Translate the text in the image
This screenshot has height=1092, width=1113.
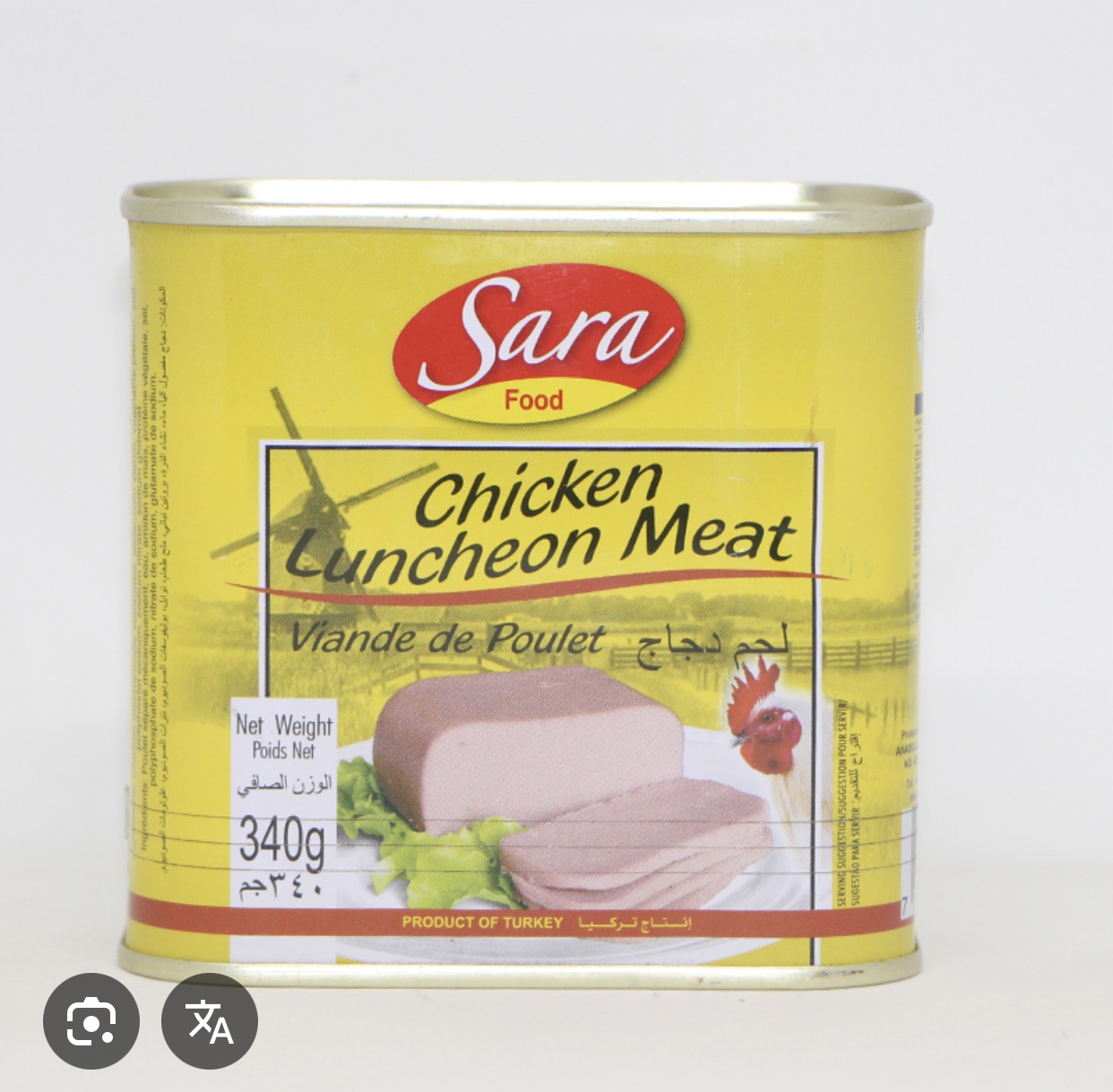click(x=210, y=1020)
